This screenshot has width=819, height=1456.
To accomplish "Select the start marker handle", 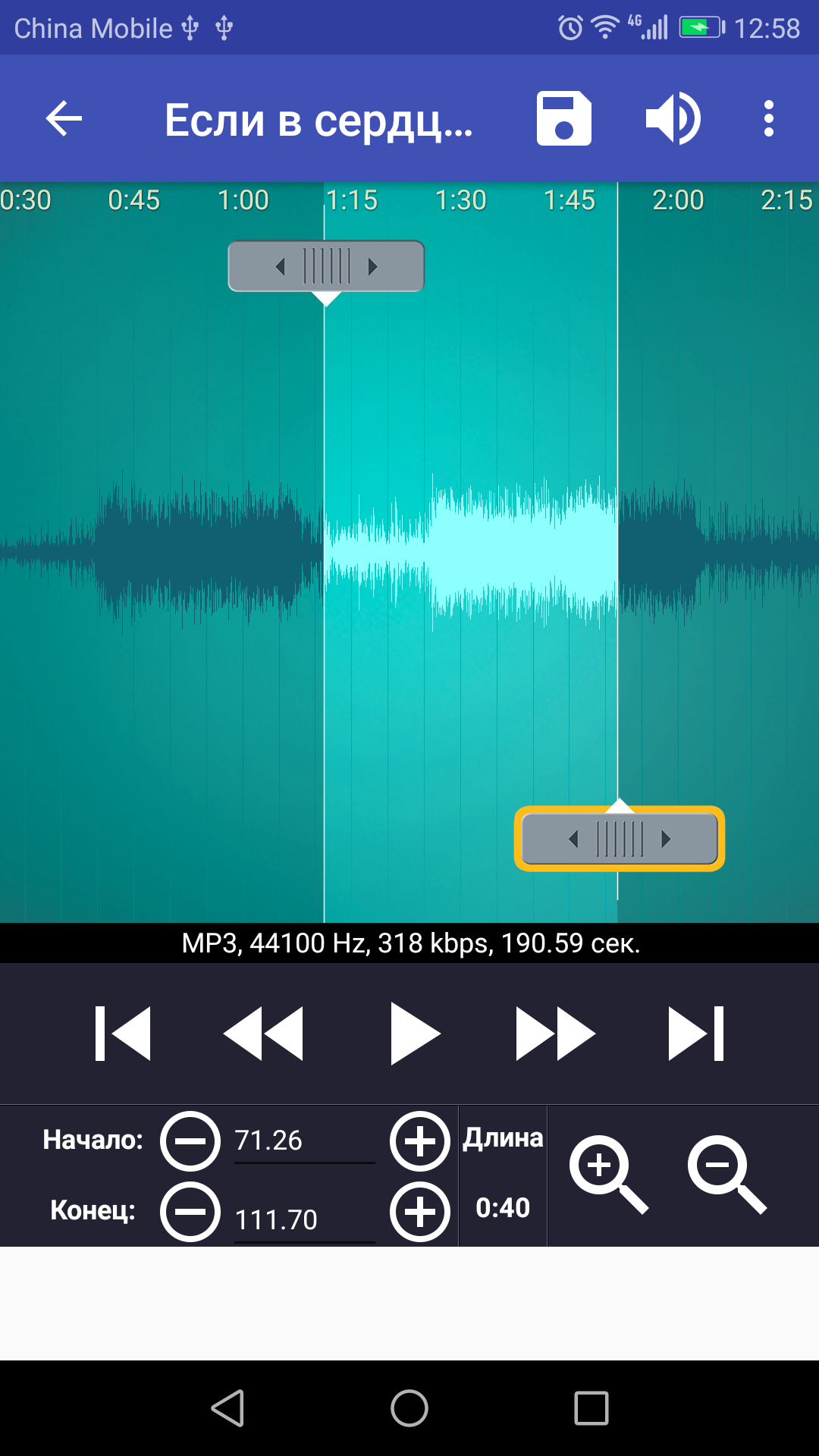I will pyautogui.click(x=326, y=266).
